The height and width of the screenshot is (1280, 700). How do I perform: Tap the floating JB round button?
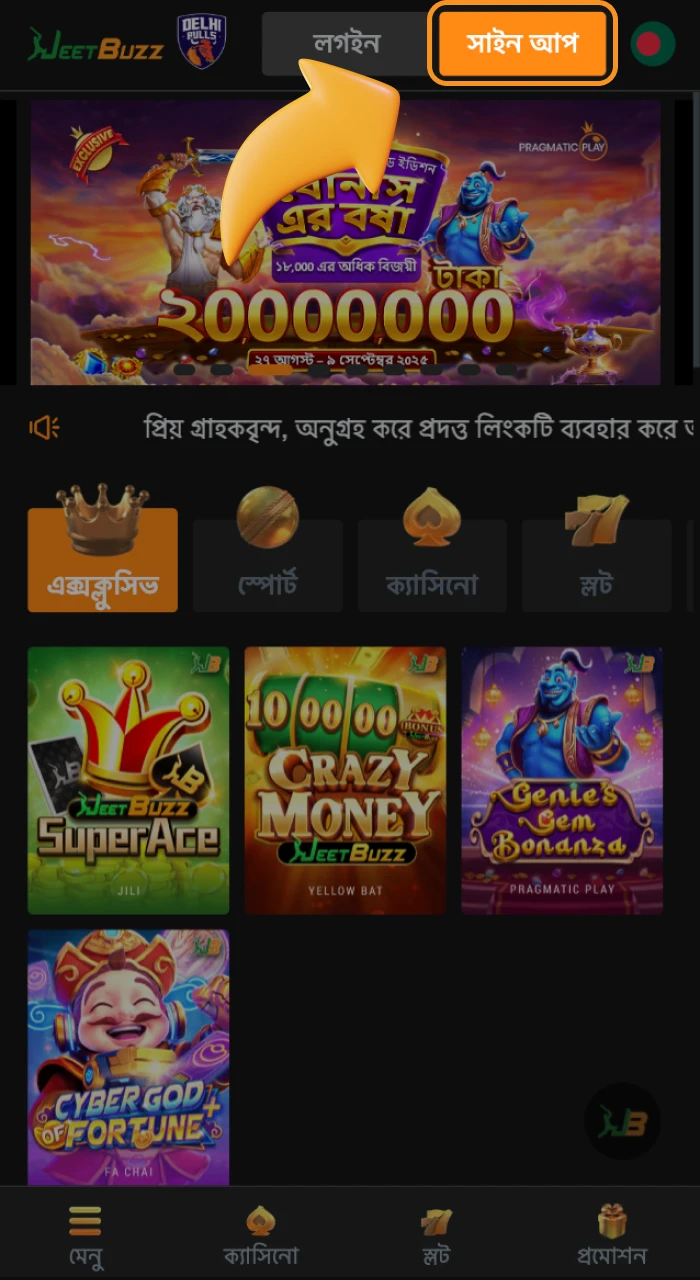tap(622, 1121)
